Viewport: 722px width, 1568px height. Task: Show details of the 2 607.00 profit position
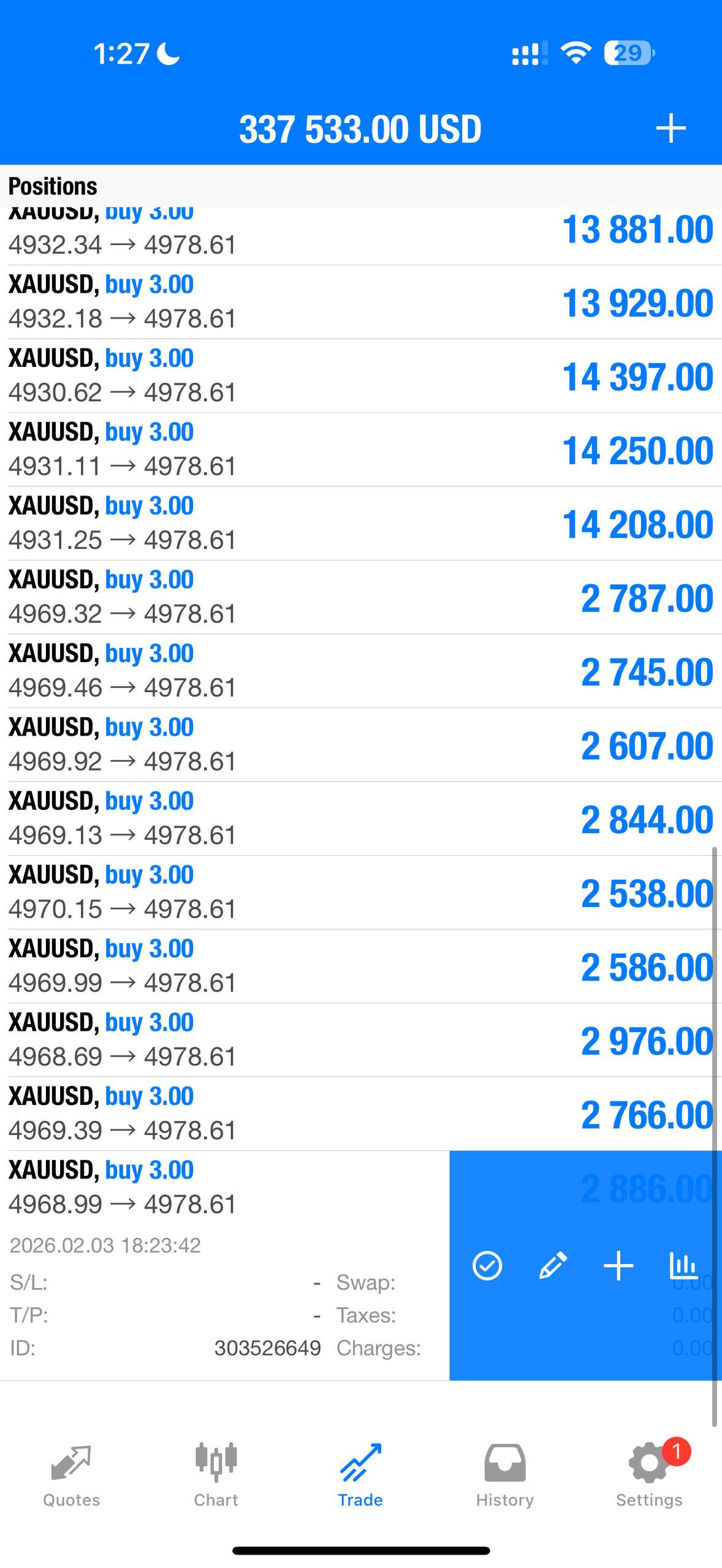[x=360, y=745]
